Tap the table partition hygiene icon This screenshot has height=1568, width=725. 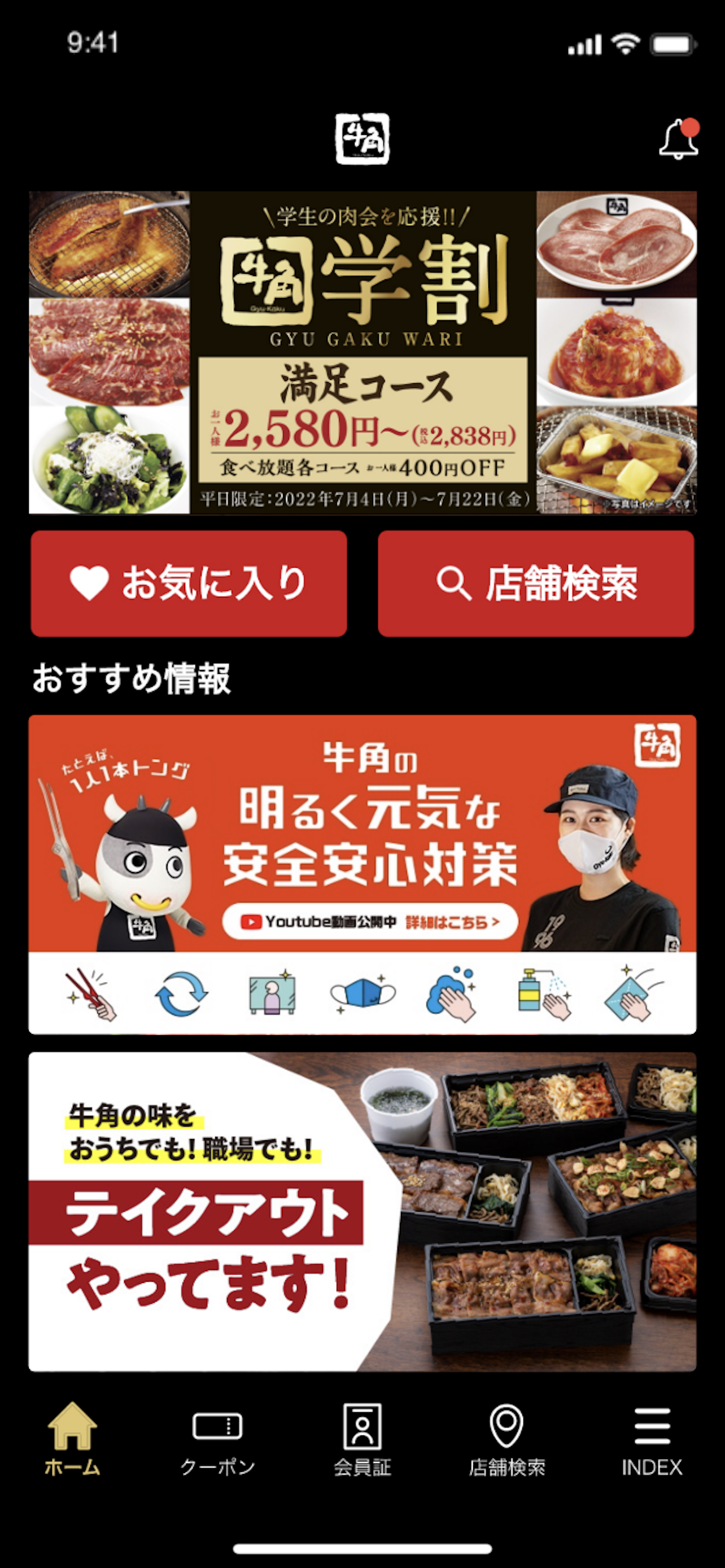coord(272,993)
